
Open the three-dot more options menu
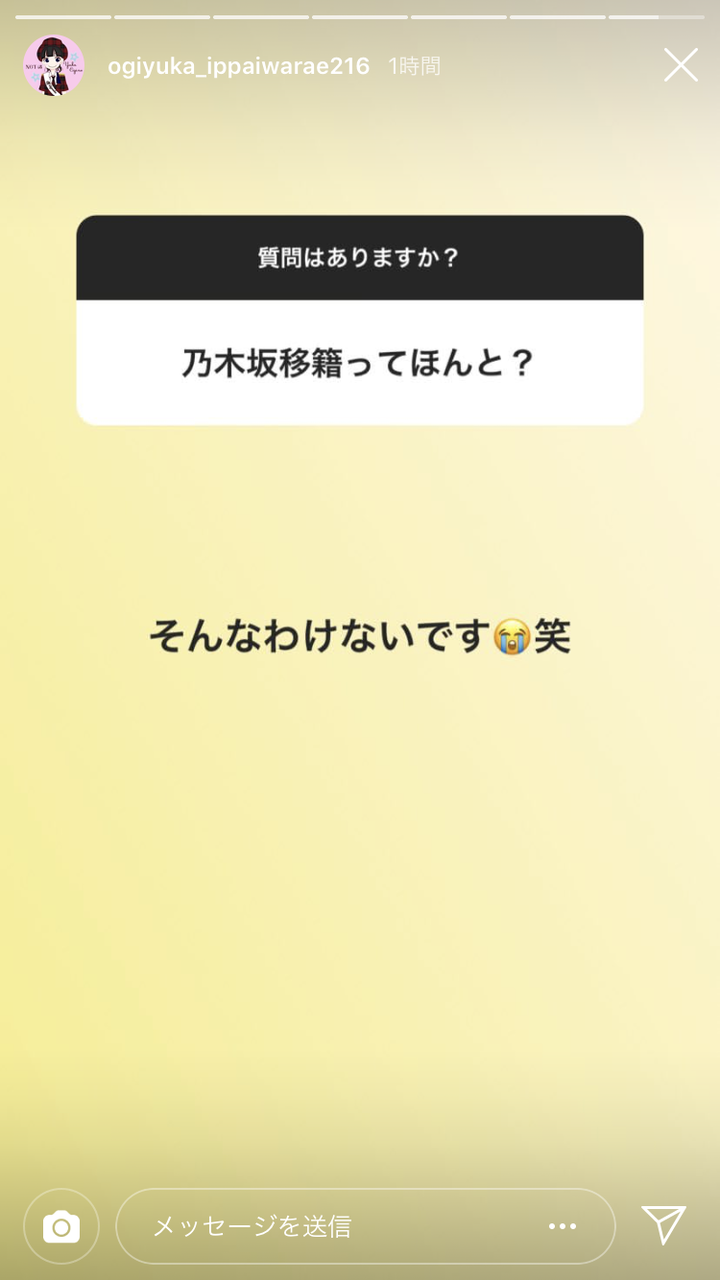tap(562, 1226)
